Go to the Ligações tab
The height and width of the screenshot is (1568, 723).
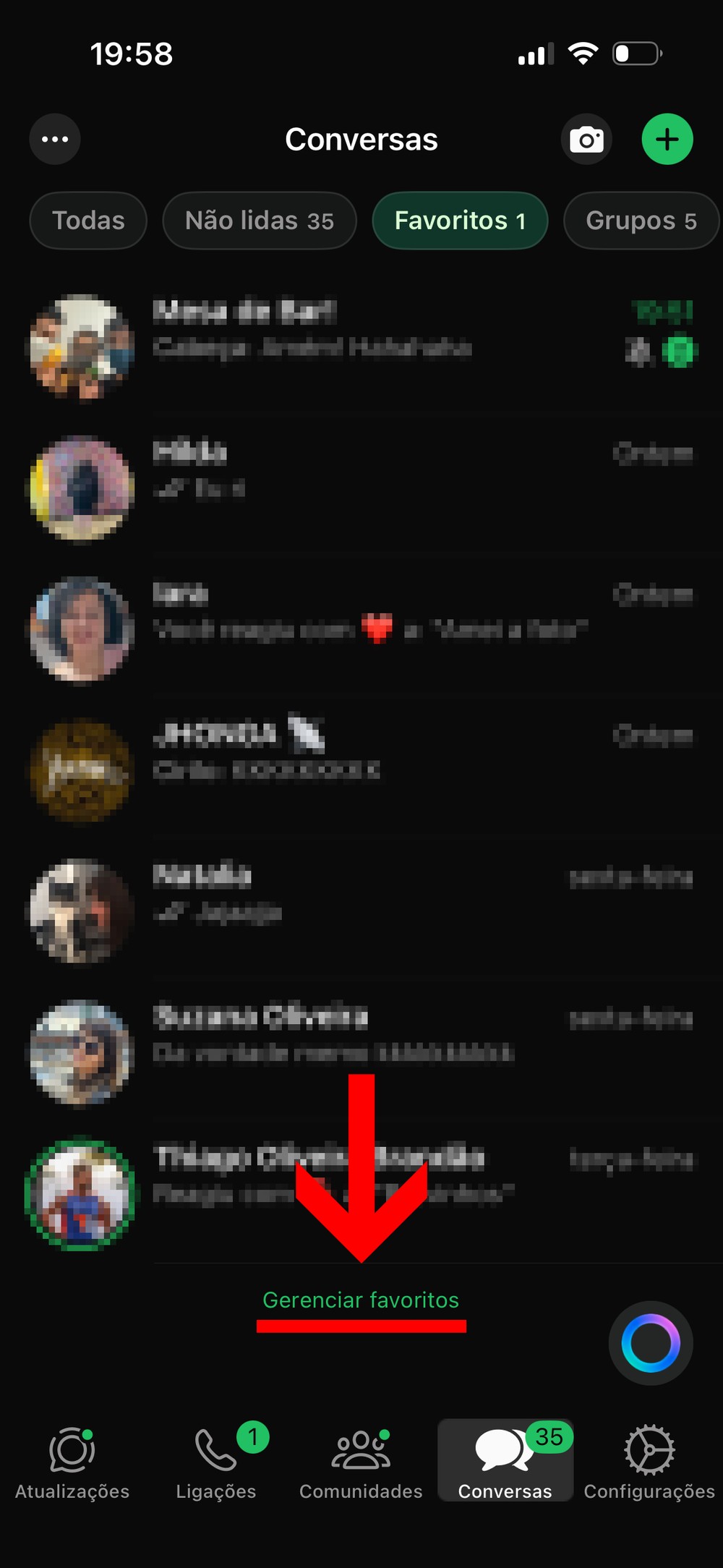(216, 1462)
